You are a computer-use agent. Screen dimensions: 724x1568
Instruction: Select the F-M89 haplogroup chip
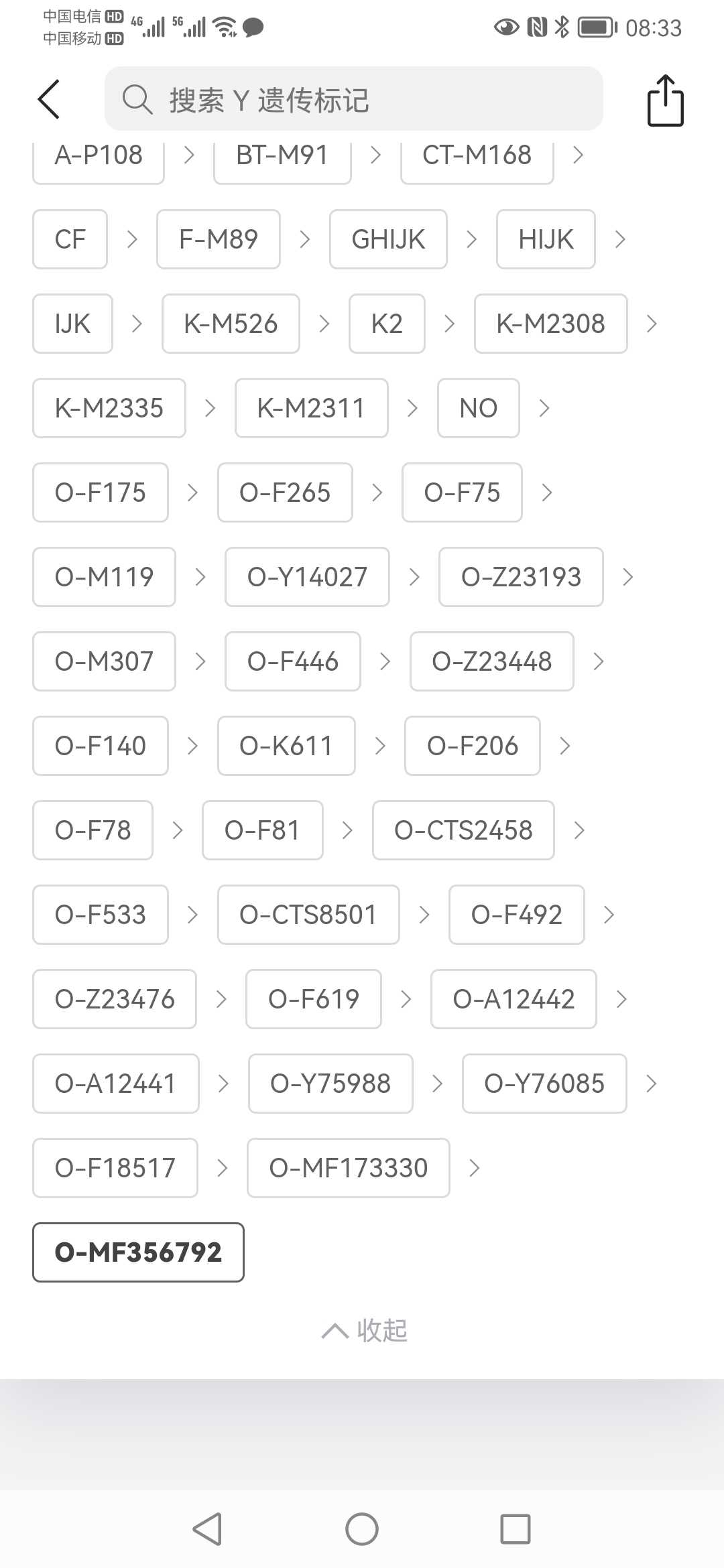coord(219,239)
